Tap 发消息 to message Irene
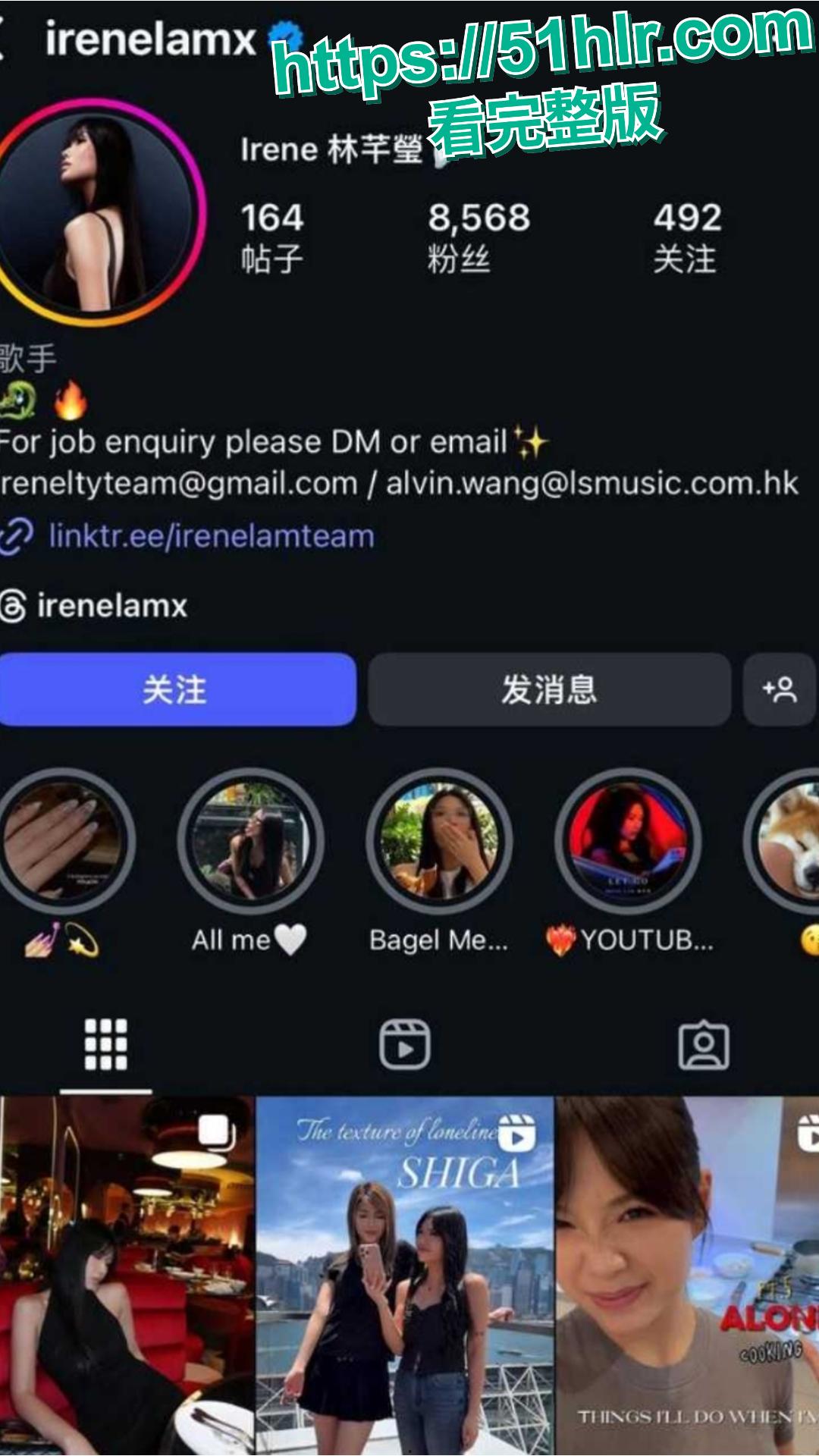819x1456 pixels. [549, 689]
